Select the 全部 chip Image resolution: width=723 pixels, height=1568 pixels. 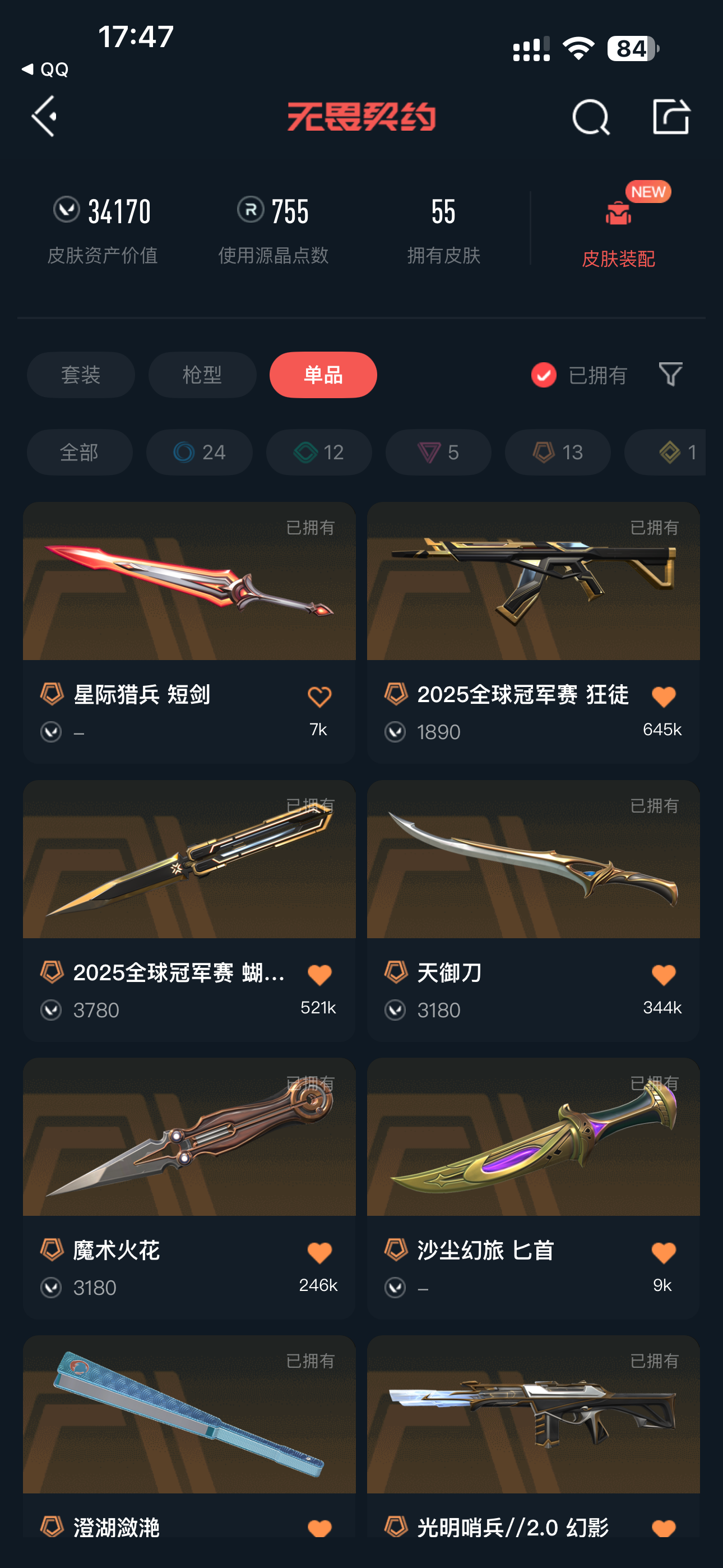click(x=80, y=452)
